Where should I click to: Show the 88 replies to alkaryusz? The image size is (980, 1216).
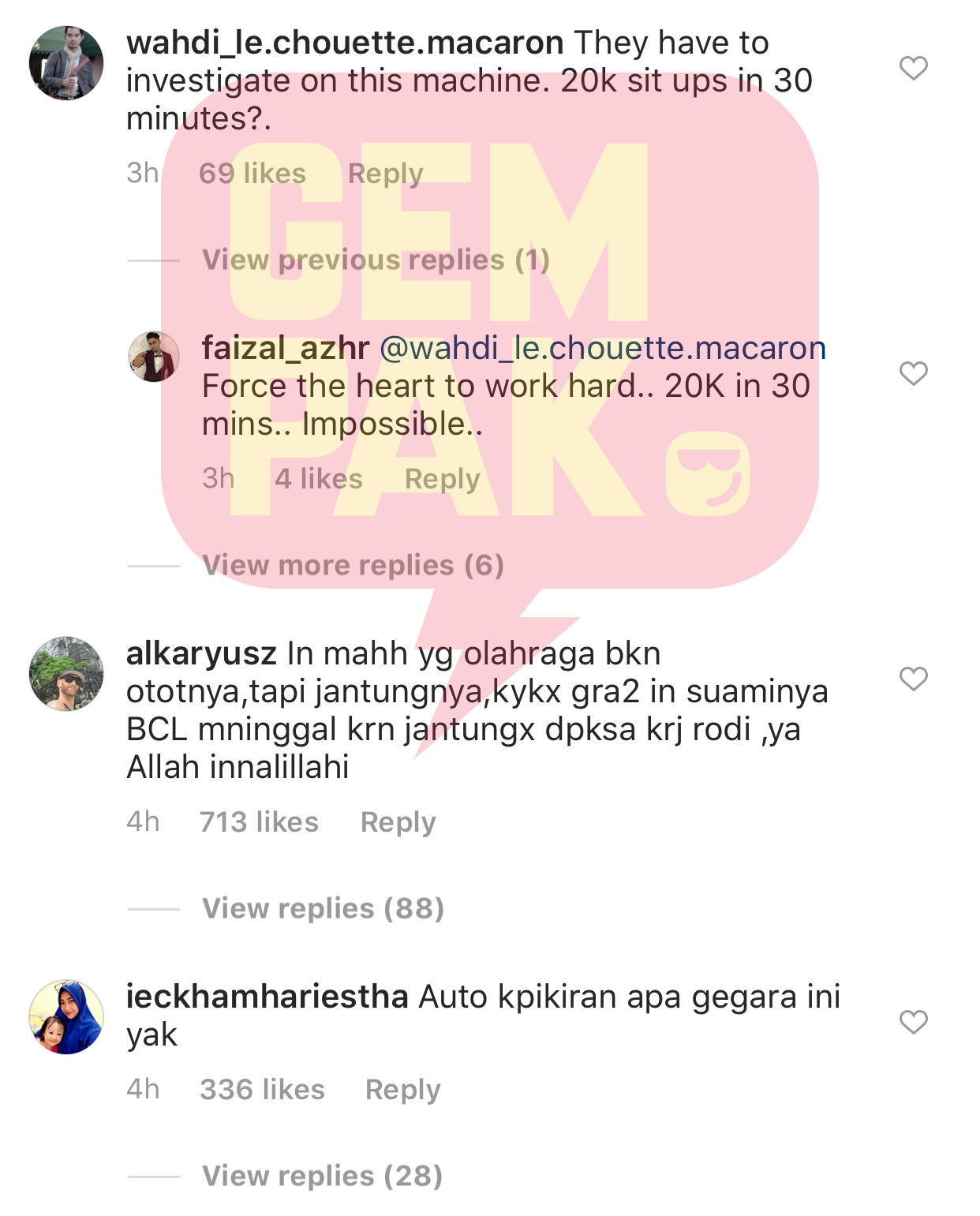323,909
